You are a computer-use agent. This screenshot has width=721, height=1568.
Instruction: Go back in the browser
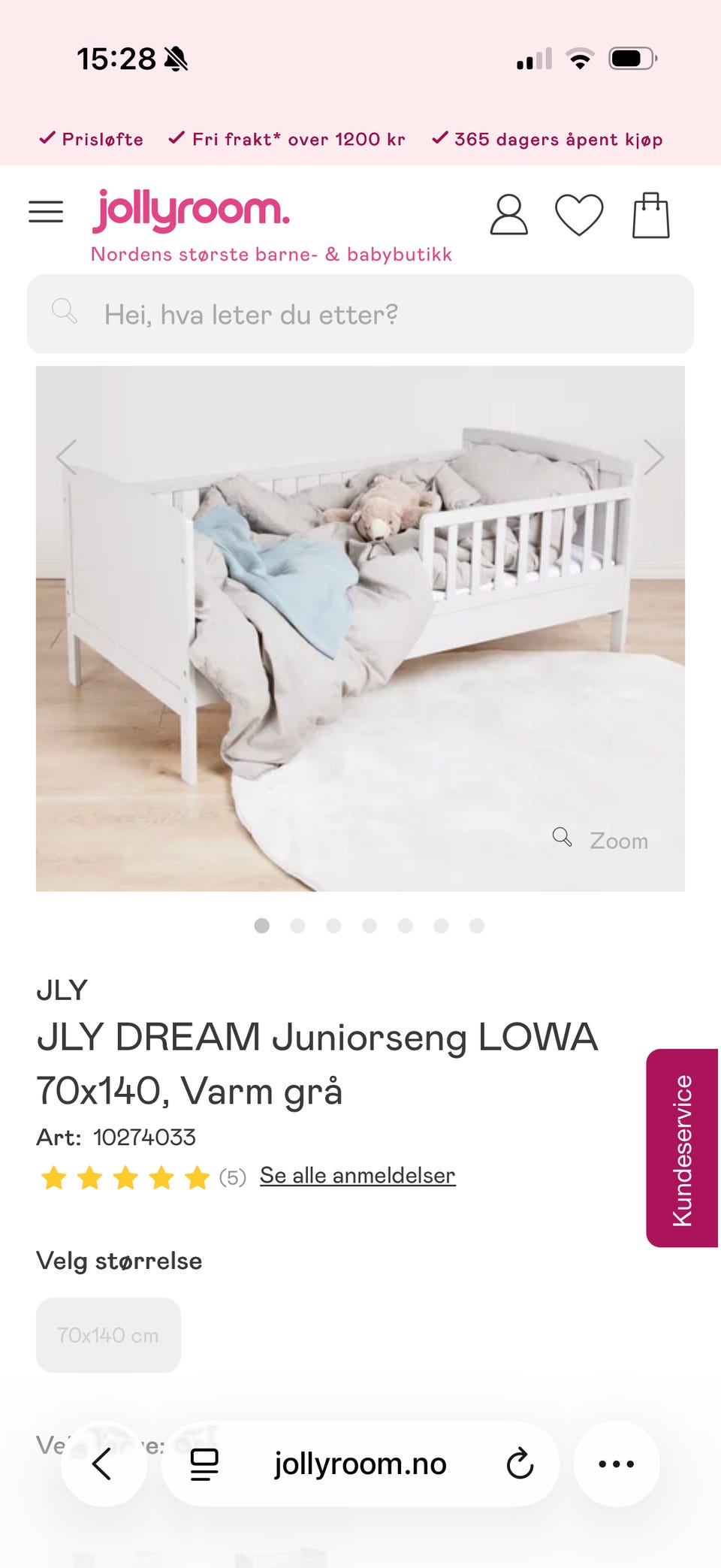coord(103,1464)
